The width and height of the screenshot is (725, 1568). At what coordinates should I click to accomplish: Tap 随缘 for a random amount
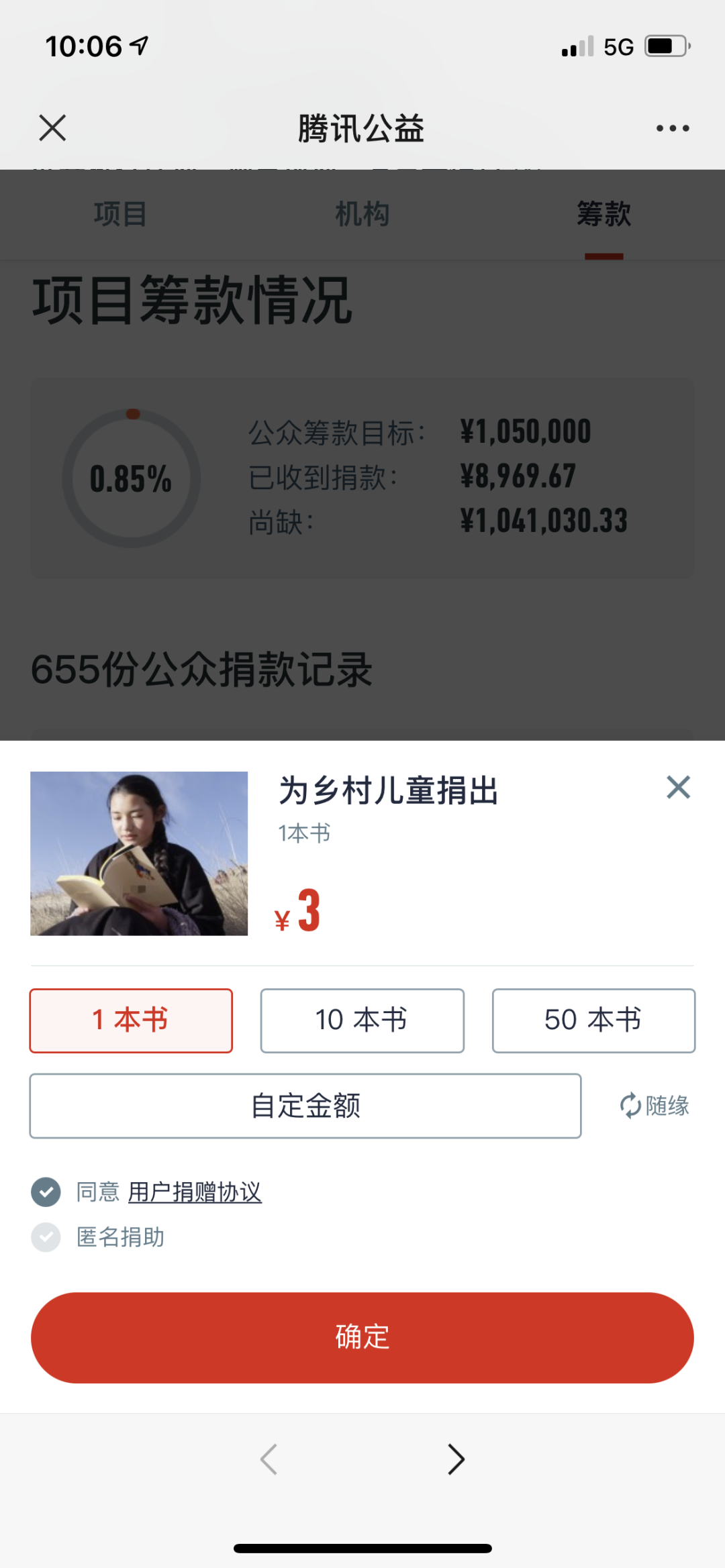[655, 1106]
